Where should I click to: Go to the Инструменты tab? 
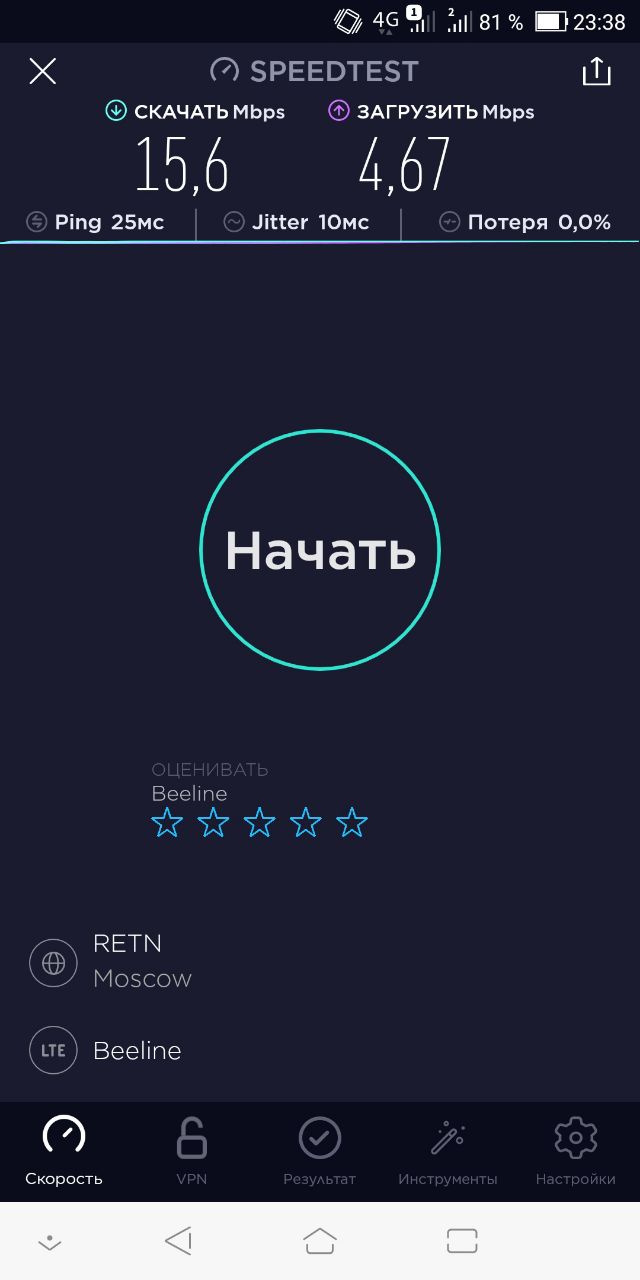(448, 1151)
